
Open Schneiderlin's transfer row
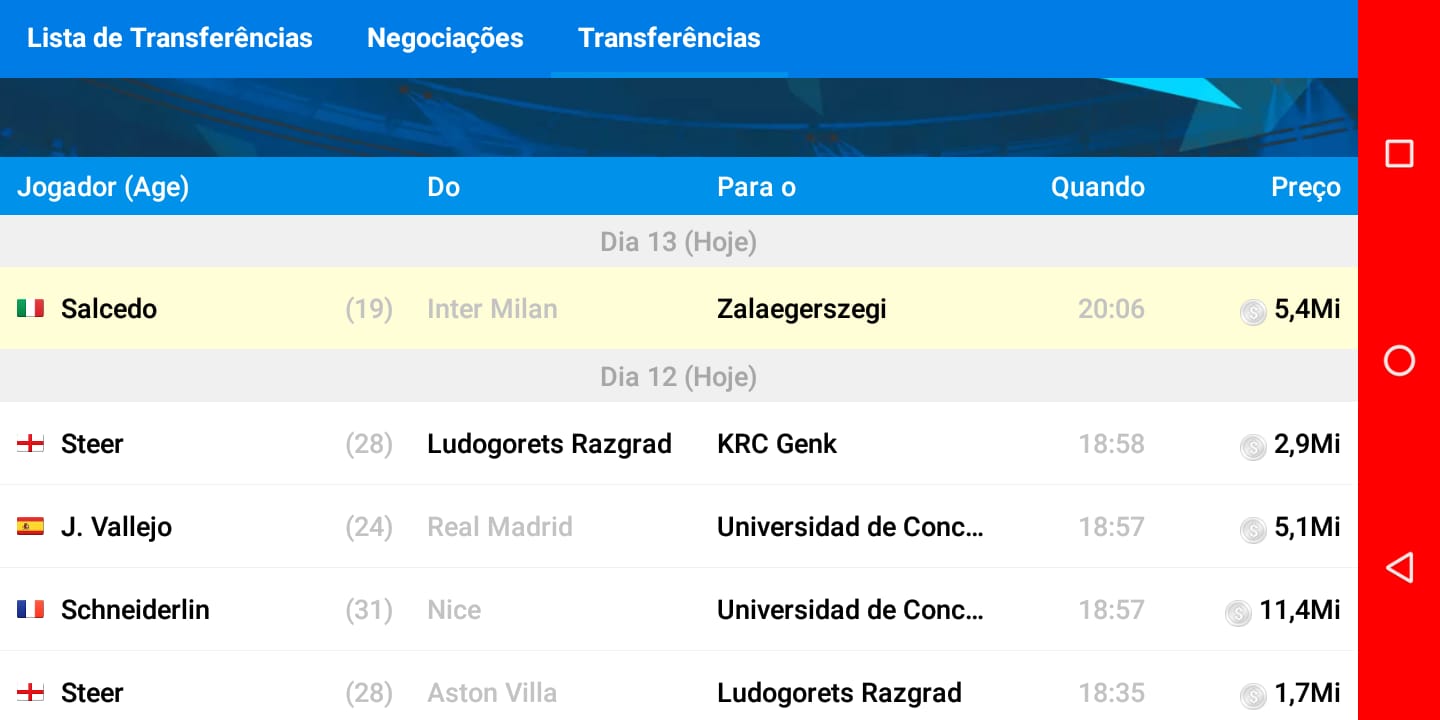[x=678, y=610]
